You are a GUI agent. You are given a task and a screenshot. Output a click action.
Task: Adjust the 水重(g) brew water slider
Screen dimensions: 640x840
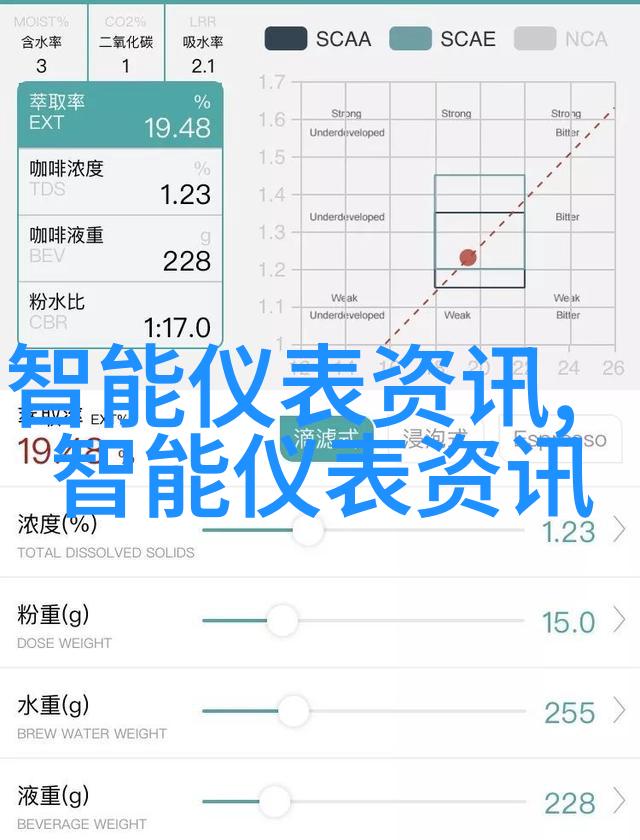click(x=293, y=711)
